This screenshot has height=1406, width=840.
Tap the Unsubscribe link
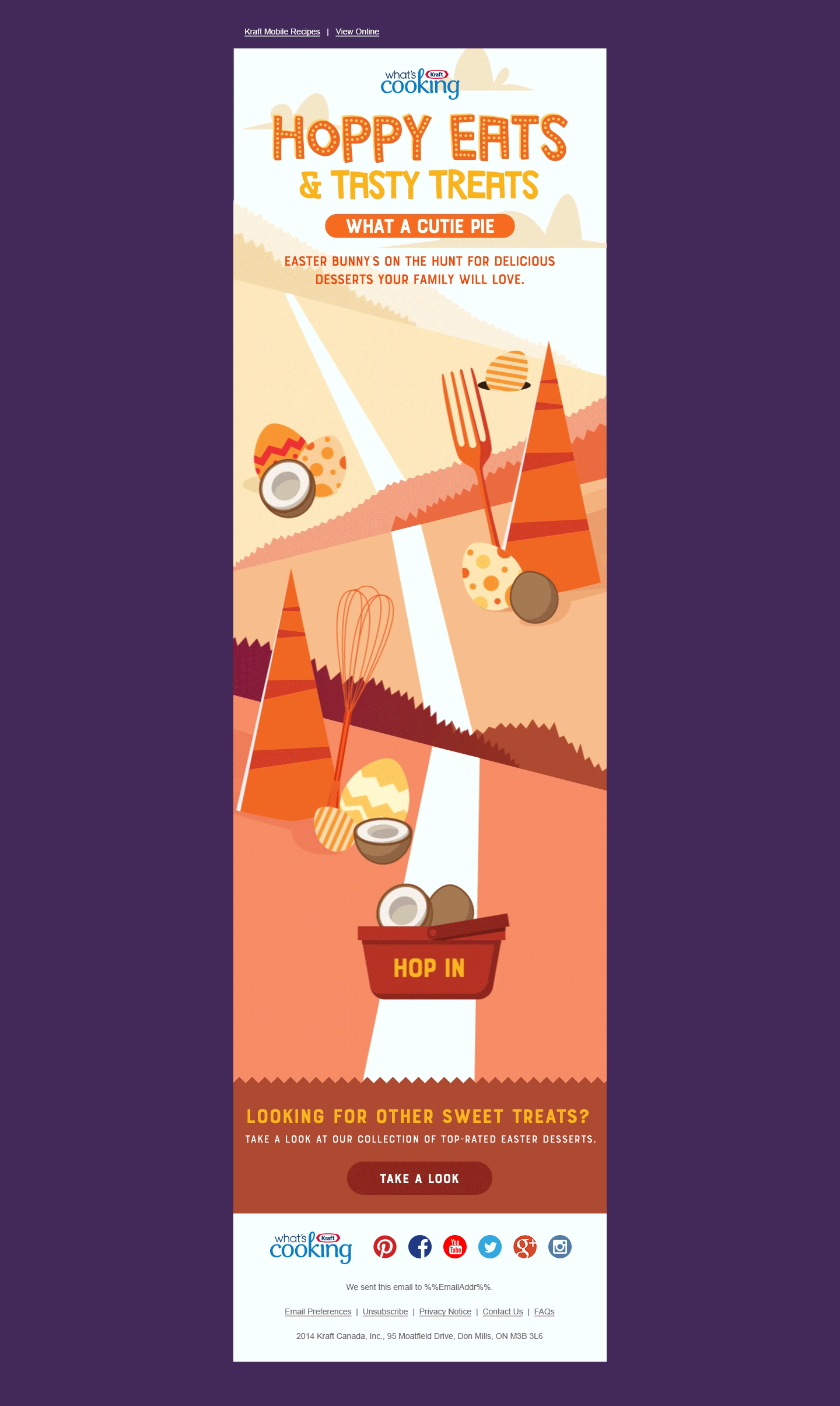(x=385, y=1311)
